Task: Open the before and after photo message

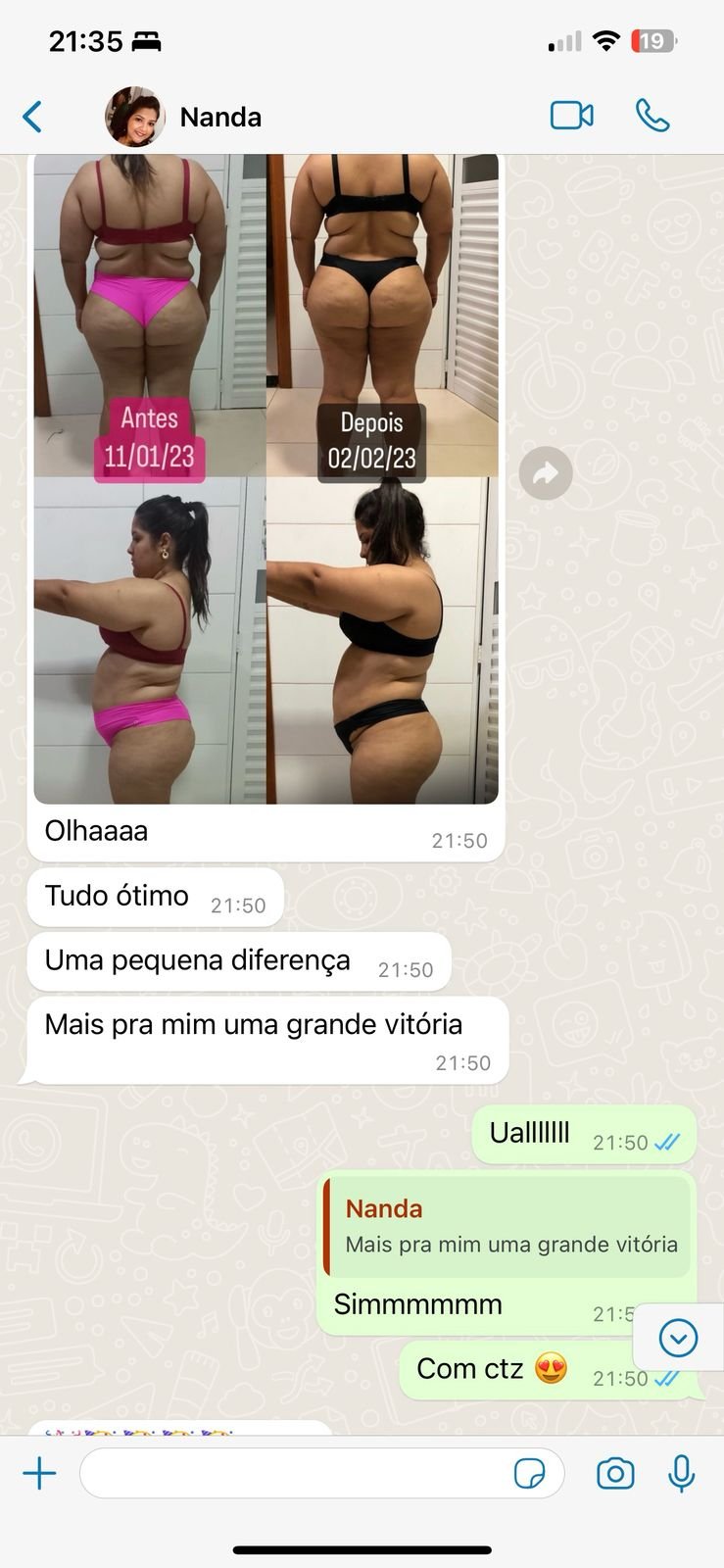Action: tap(265, 478)
